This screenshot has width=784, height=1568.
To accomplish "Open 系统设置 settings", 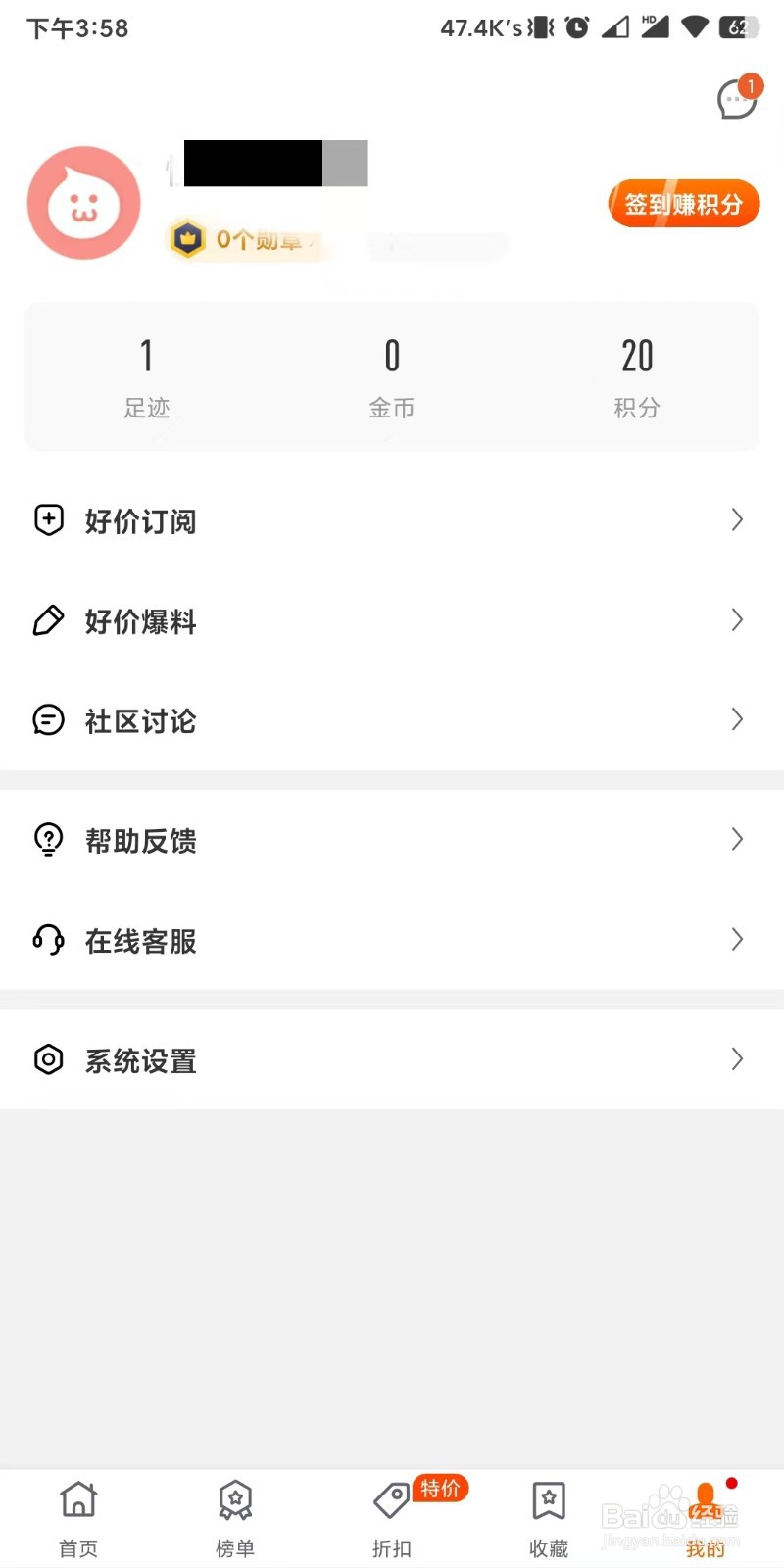I will pos(392,1059).
